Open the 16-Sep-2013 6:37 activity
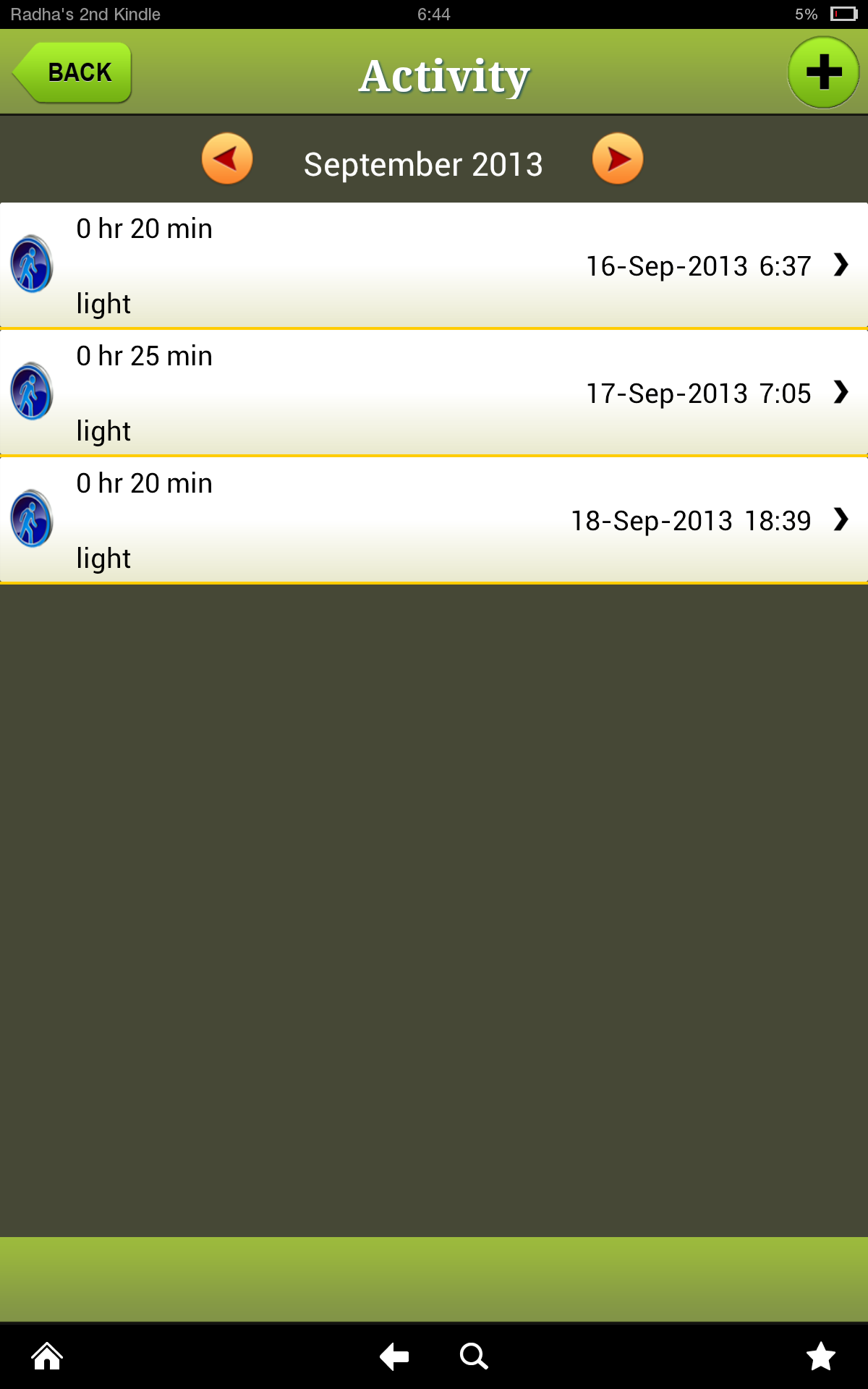 [434, 266]
